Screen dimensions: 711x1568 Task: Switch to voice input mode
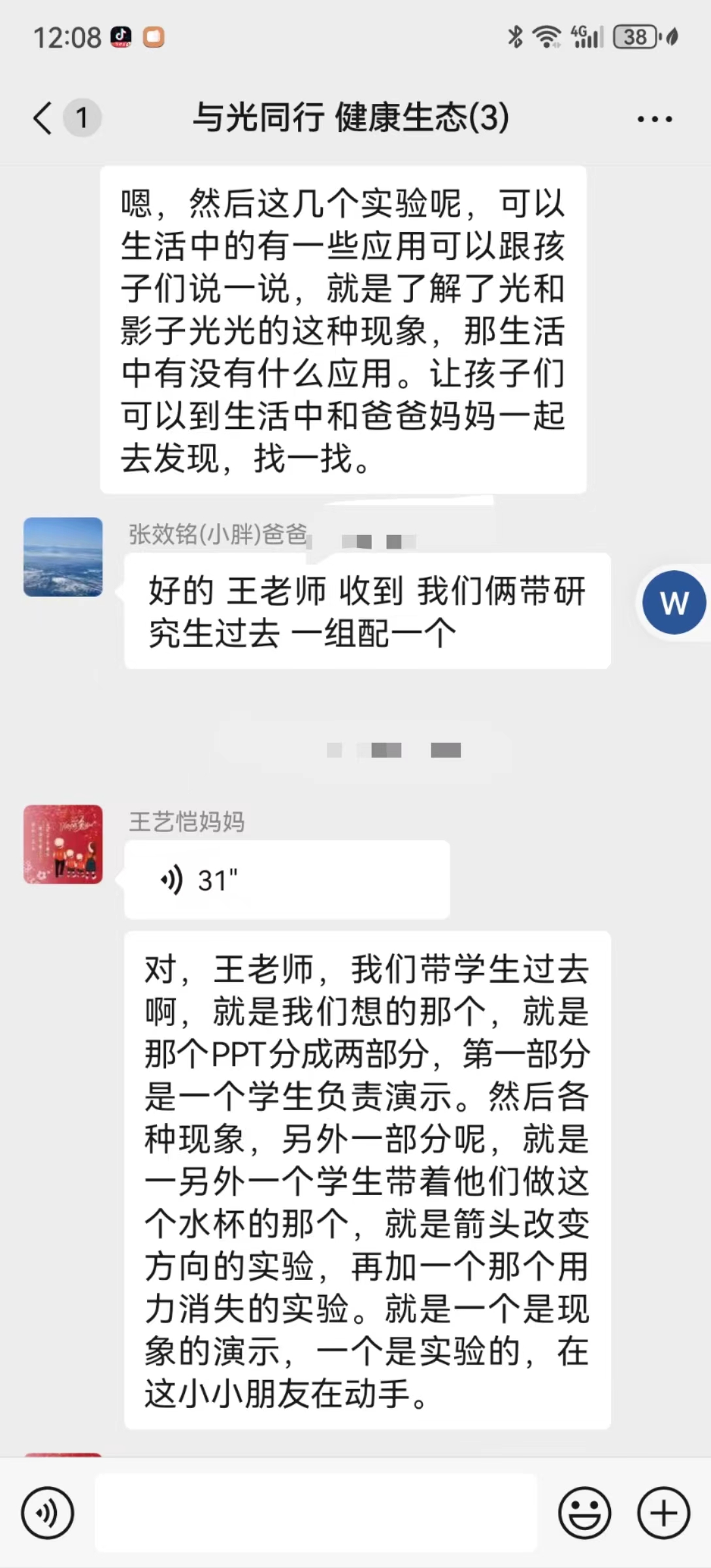pyautogui.click(x=47, y=1512)
